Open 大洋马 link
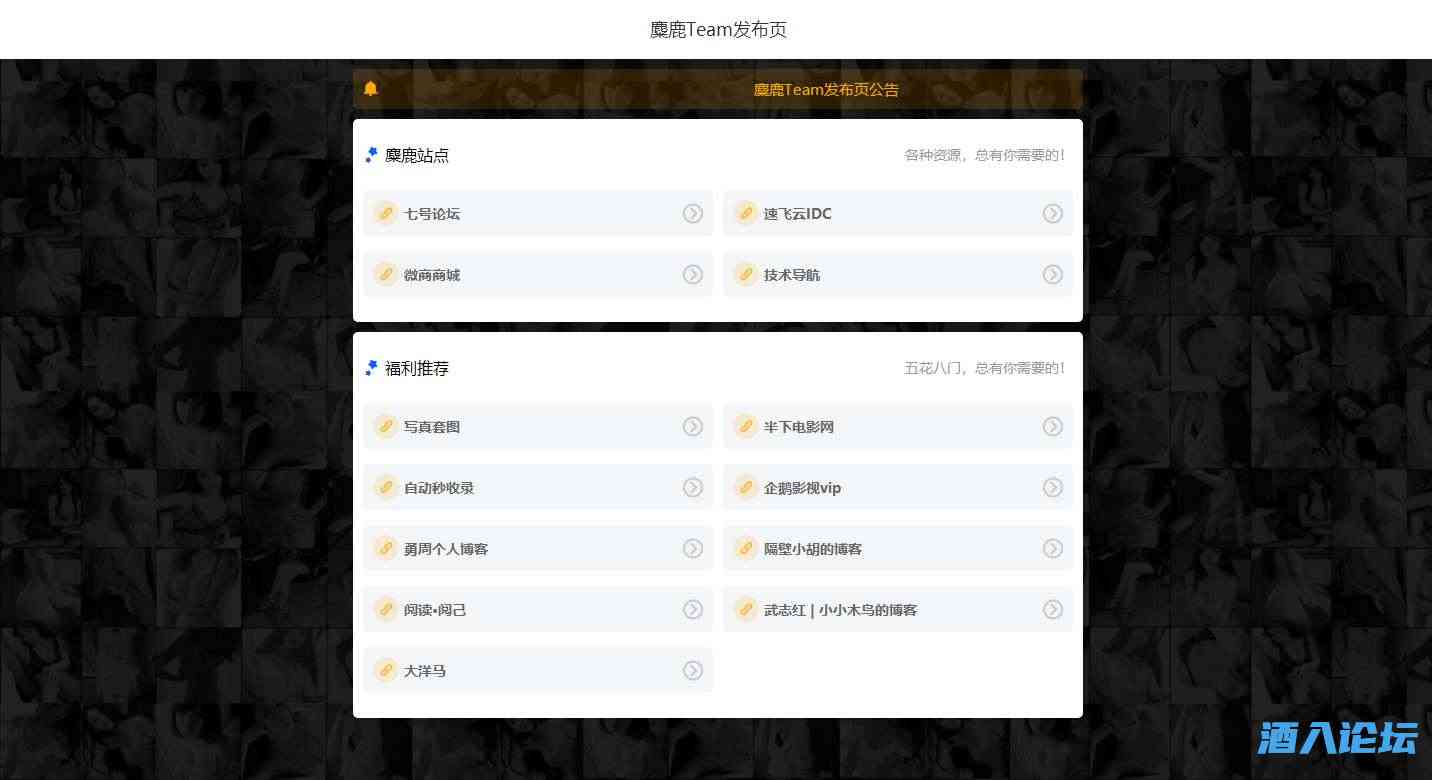This screenshot has height=780, width=1432. (x=538, y=670)
